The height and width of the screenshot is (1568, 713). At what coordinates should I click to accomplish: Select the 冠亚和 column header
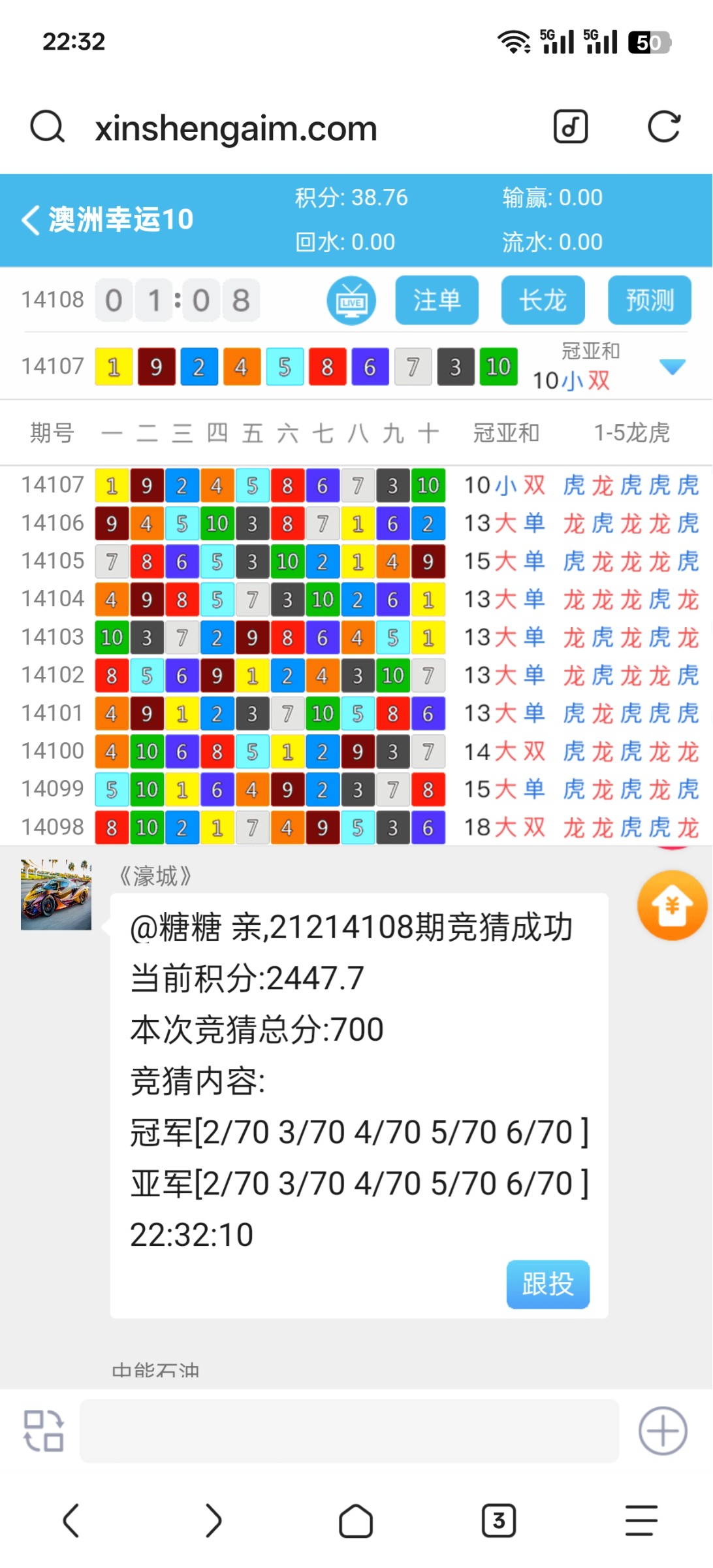tap(506, 433)
